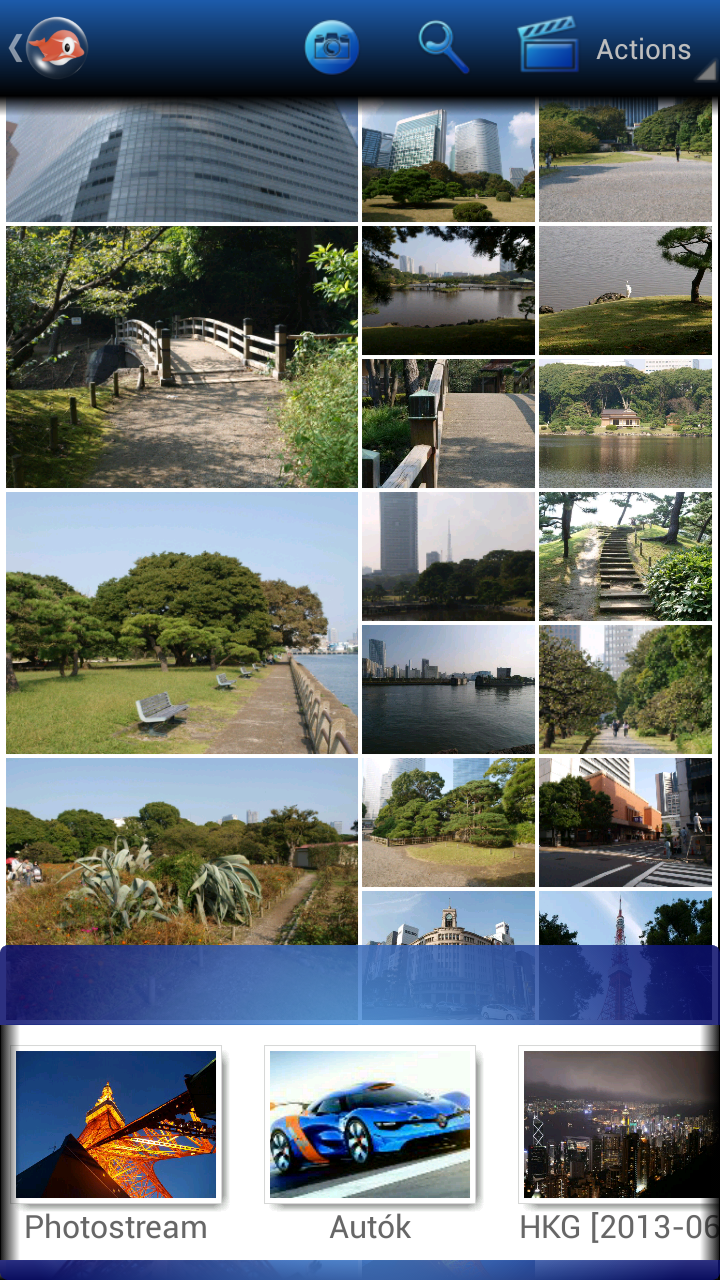View the teahouse across pond photo
The width and height of the screenshot is (720, 1280).
(625, 423)
